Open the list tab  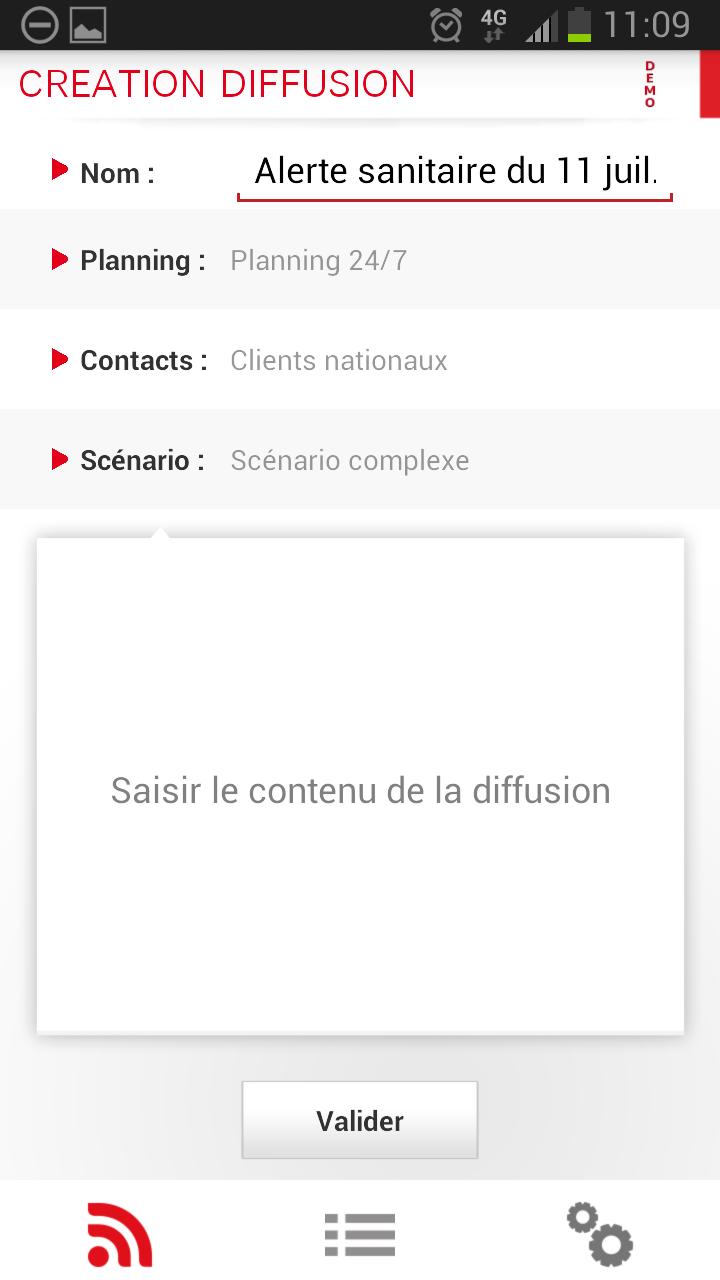360,1235
